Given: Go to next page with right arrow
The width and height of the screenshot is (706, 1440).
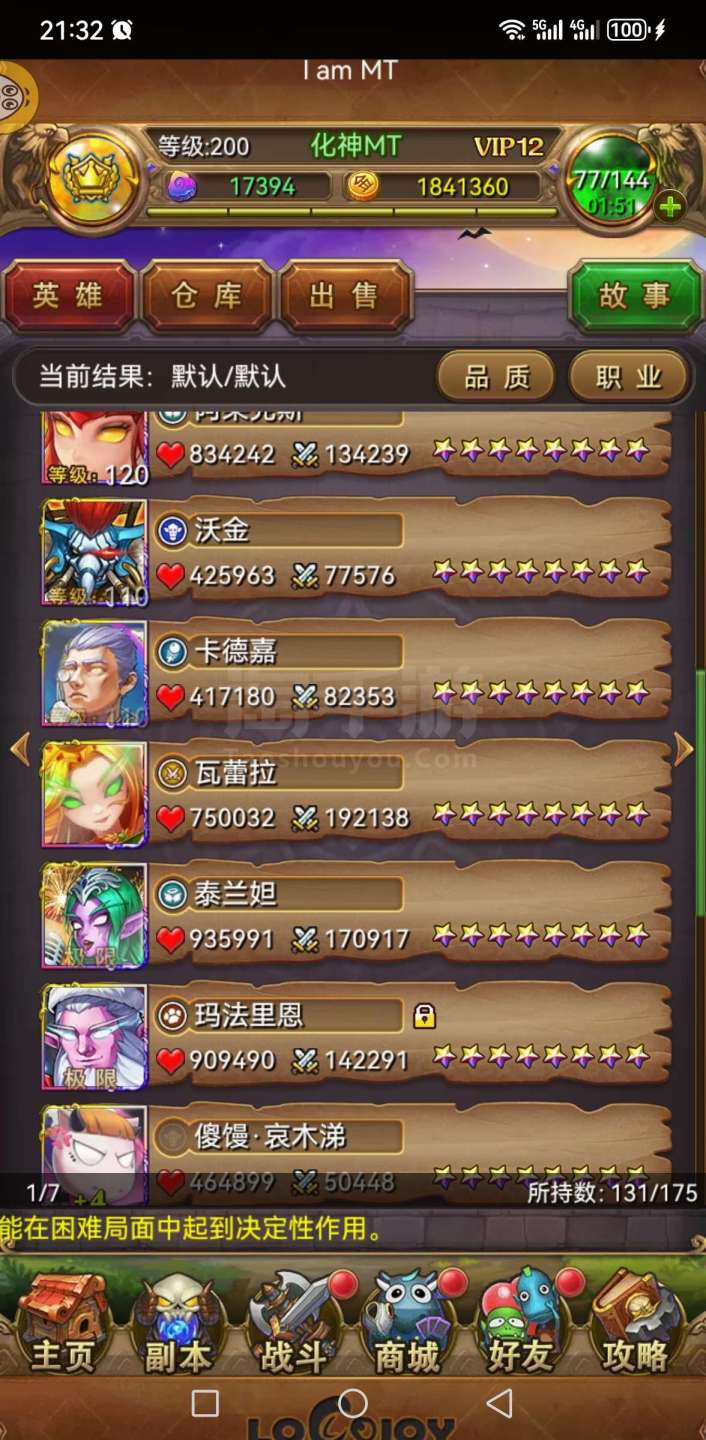Looking at the screenshot, I should click(684, 749).
